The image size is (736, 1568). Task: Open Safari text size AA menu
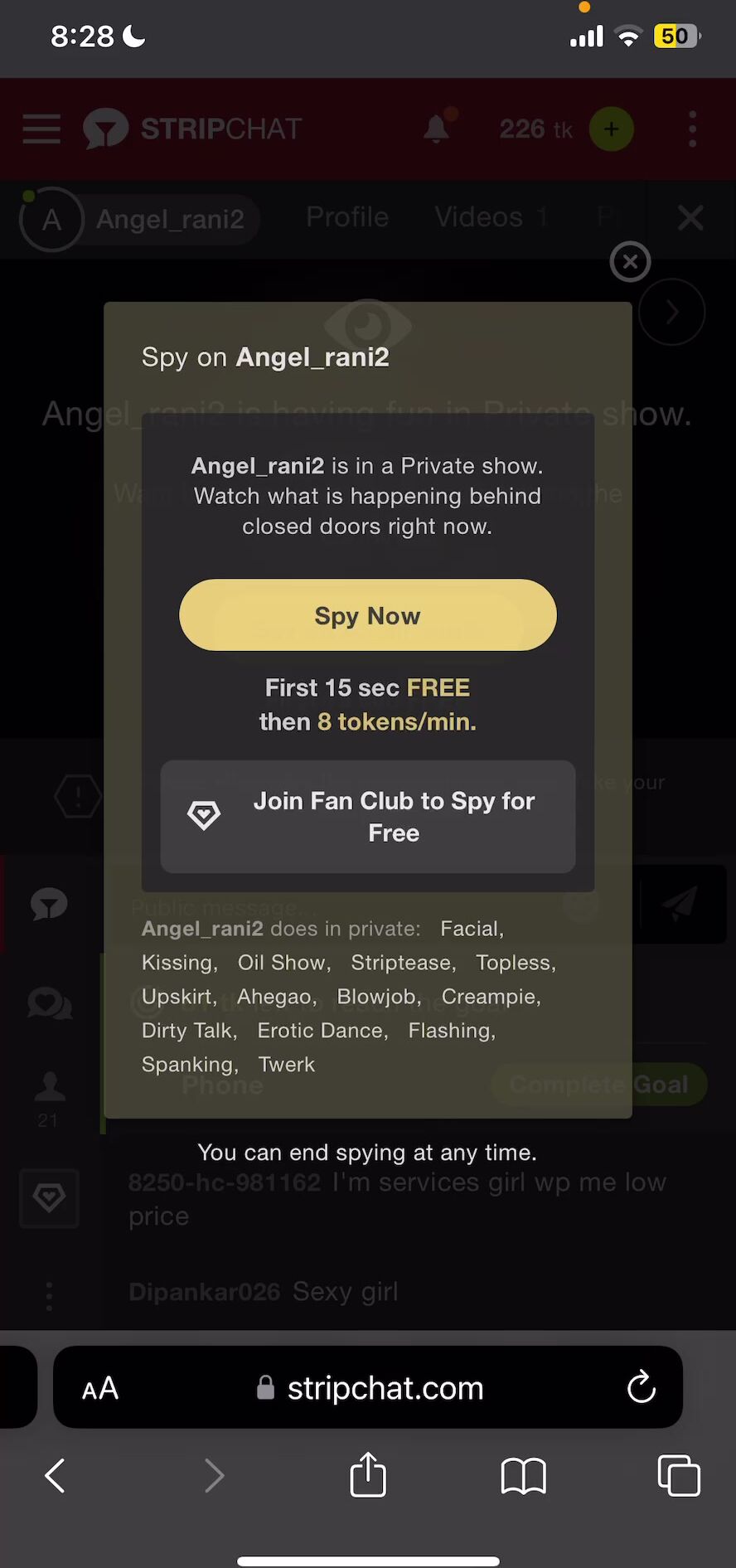click(x=100, y=1388)
